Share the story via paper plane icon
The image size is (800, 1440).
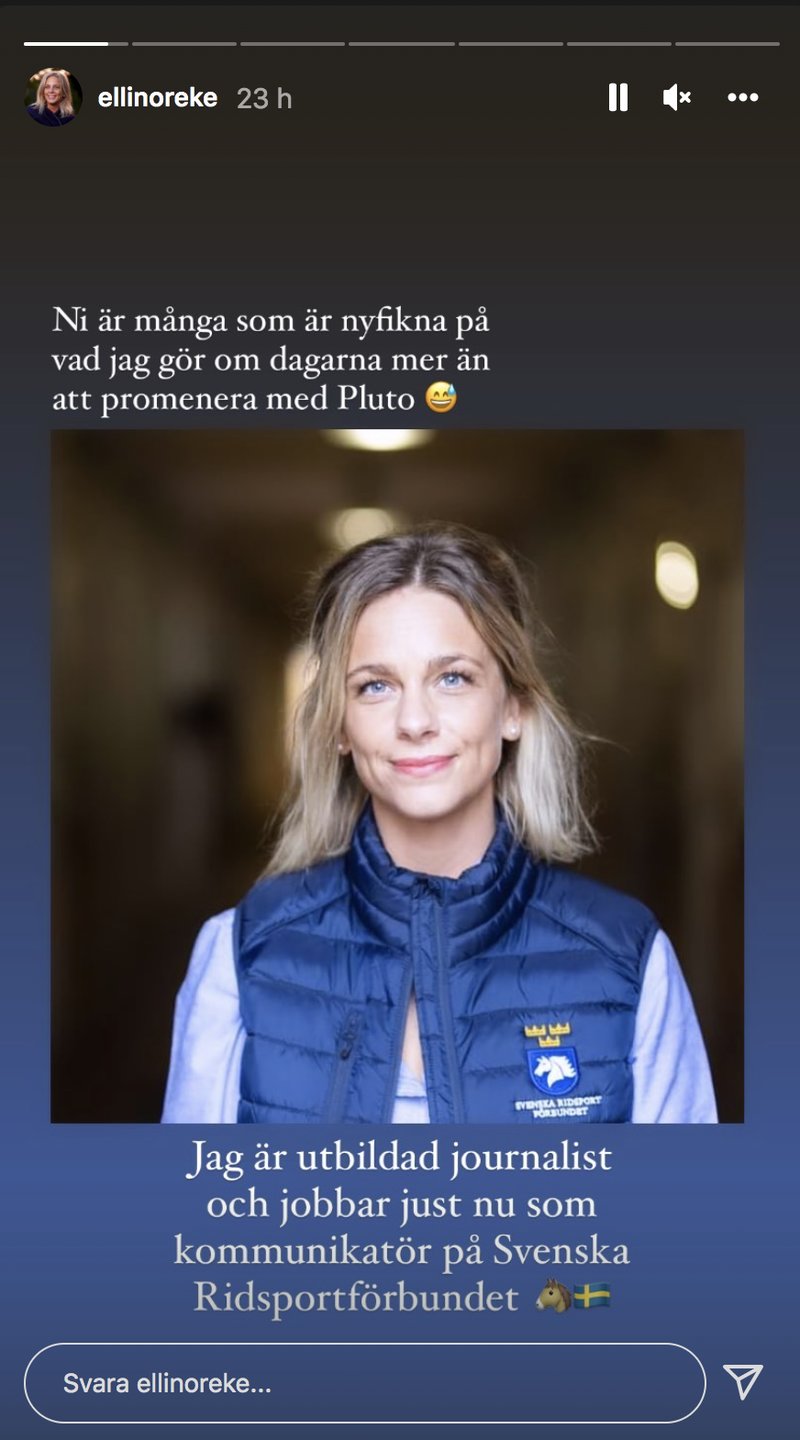click(743, 1382)
